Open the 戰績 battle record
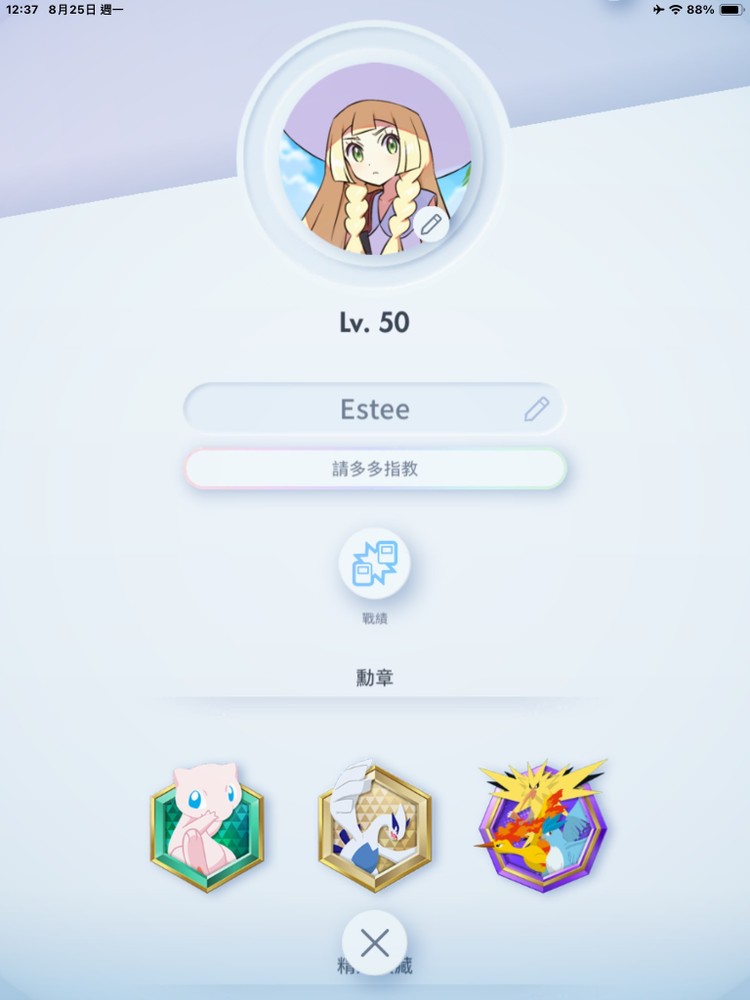This screenshot has height=1000, width=750. point(375,564)
